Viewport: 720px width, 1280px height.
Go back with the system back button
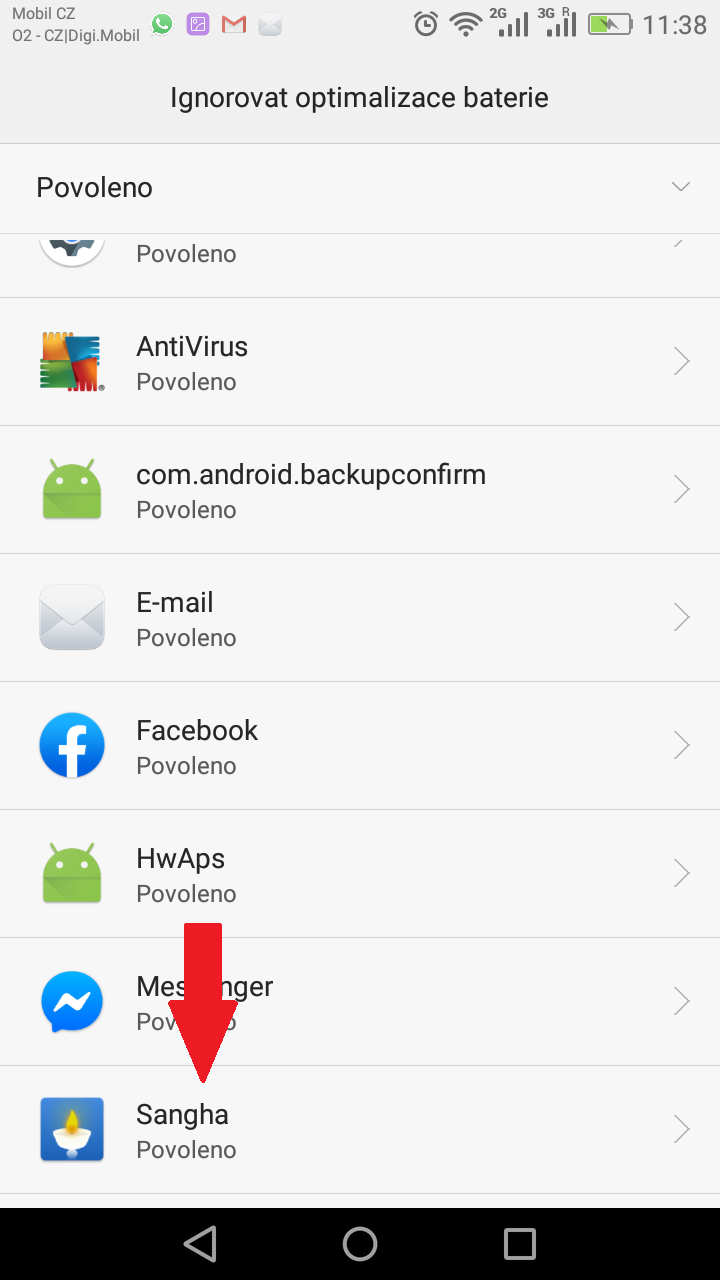coord(200,1244)
